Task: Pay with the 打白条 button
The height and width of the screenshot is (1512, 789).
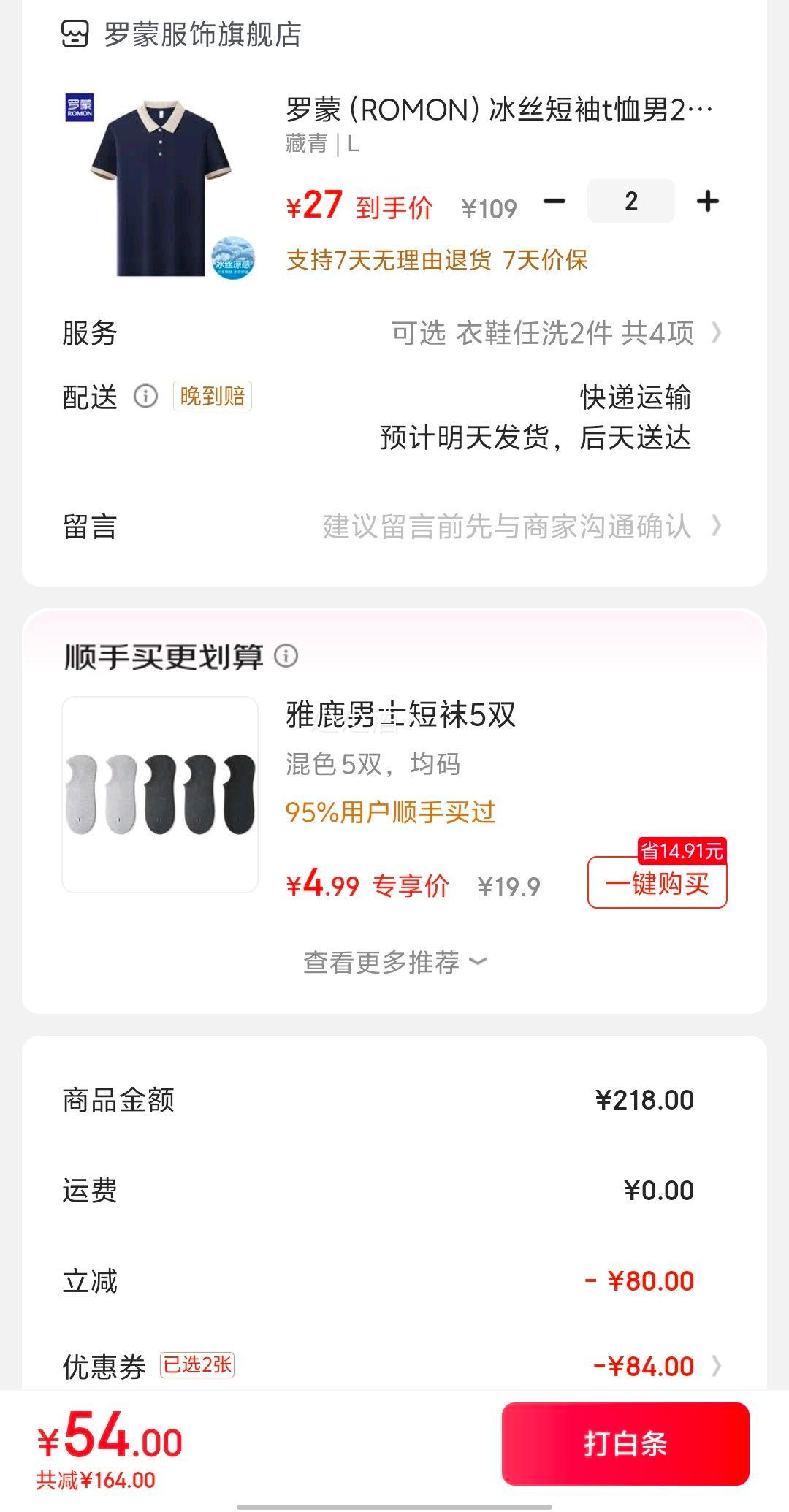Action: coord(625,1443)
